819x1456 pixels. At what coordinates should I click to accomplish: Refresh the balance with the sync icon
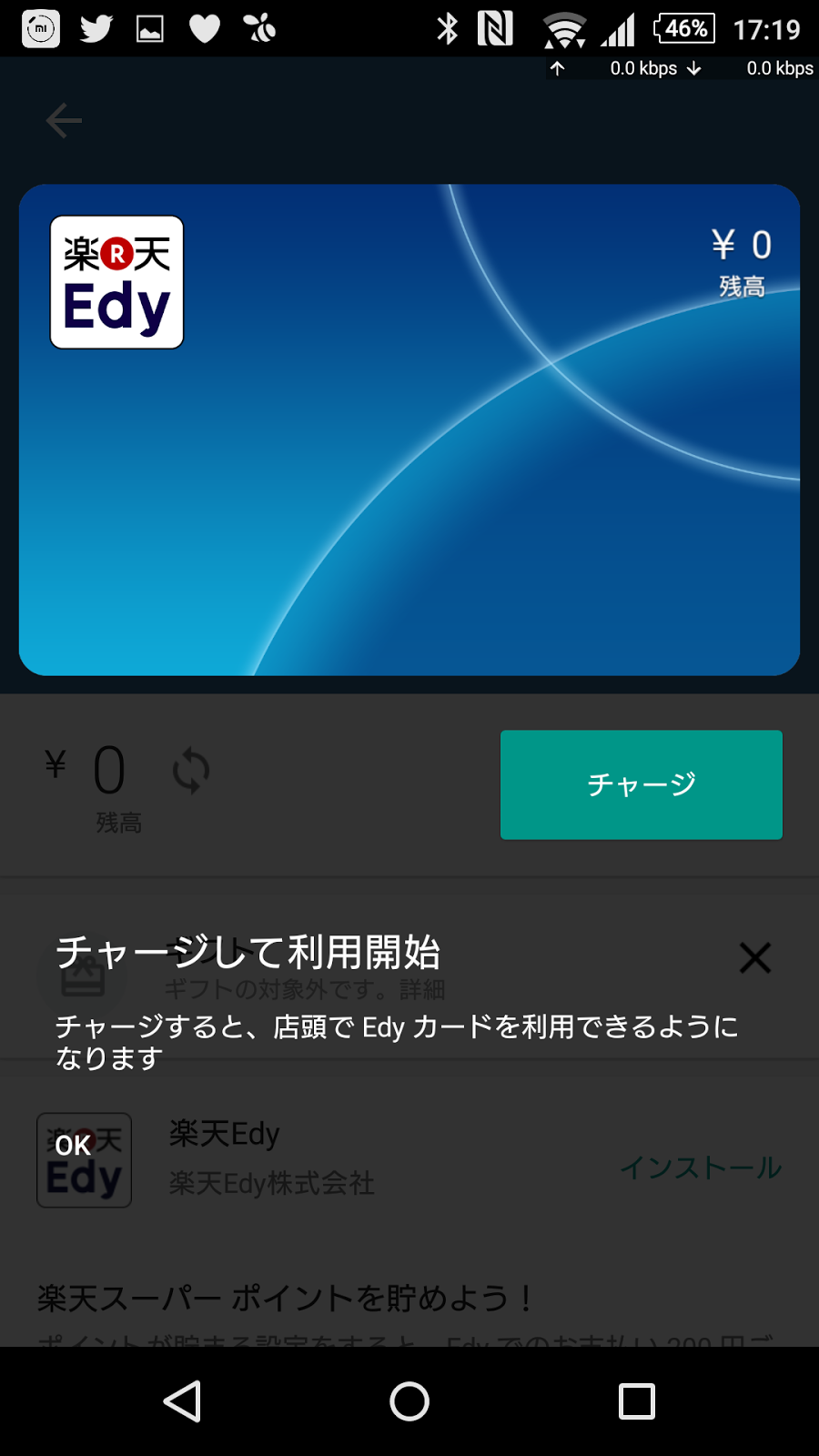pyautogui.click(x=191, y=771)
